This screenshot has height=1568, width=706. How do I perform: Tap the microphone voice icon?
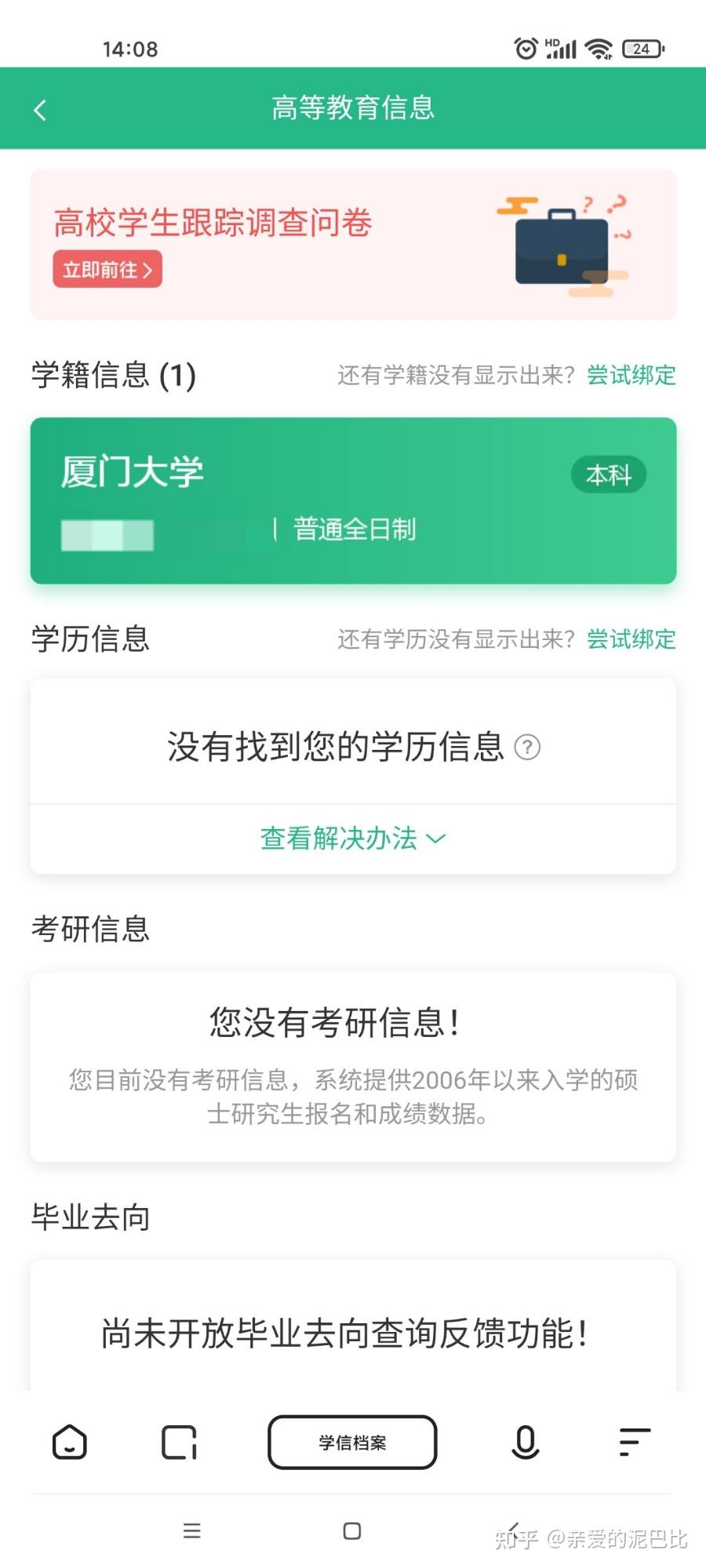tap(525, 1442)
